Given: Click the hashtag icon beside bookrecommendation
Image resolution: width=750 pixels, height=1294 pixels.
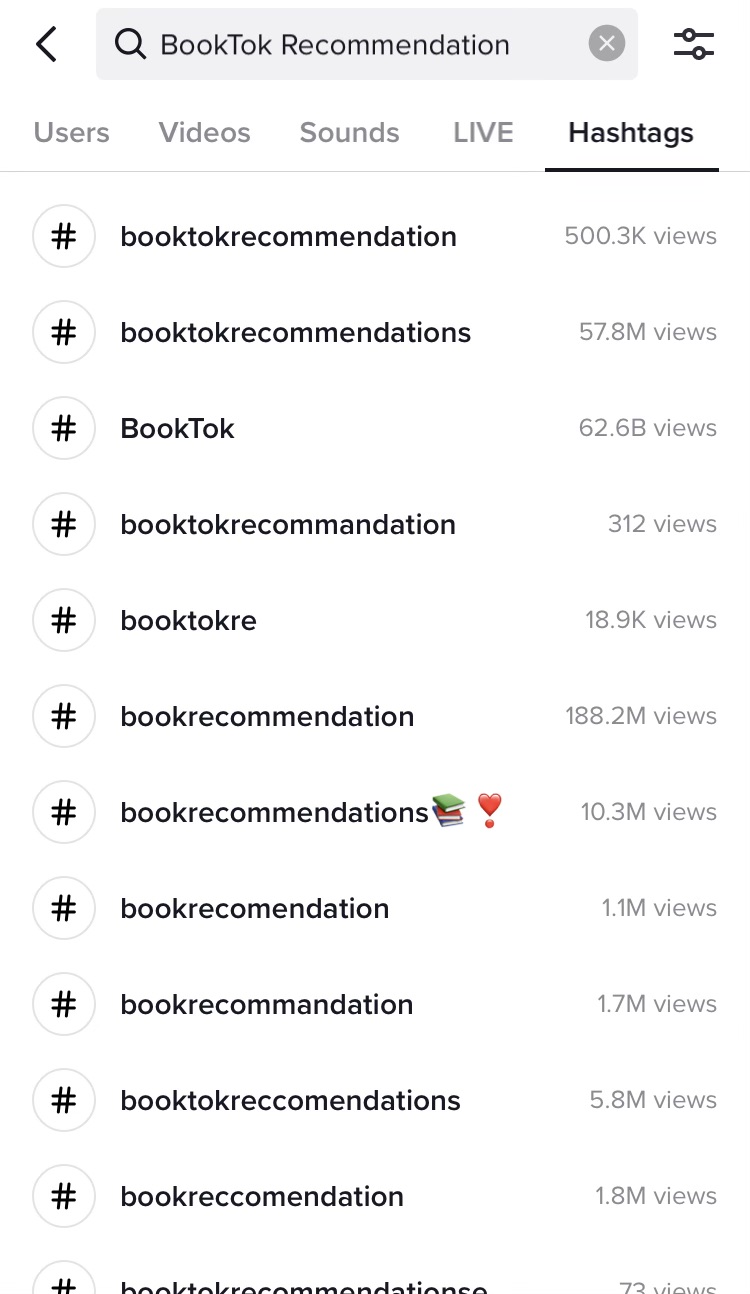Looking at the screenshot, I should (x=64, y=716).
